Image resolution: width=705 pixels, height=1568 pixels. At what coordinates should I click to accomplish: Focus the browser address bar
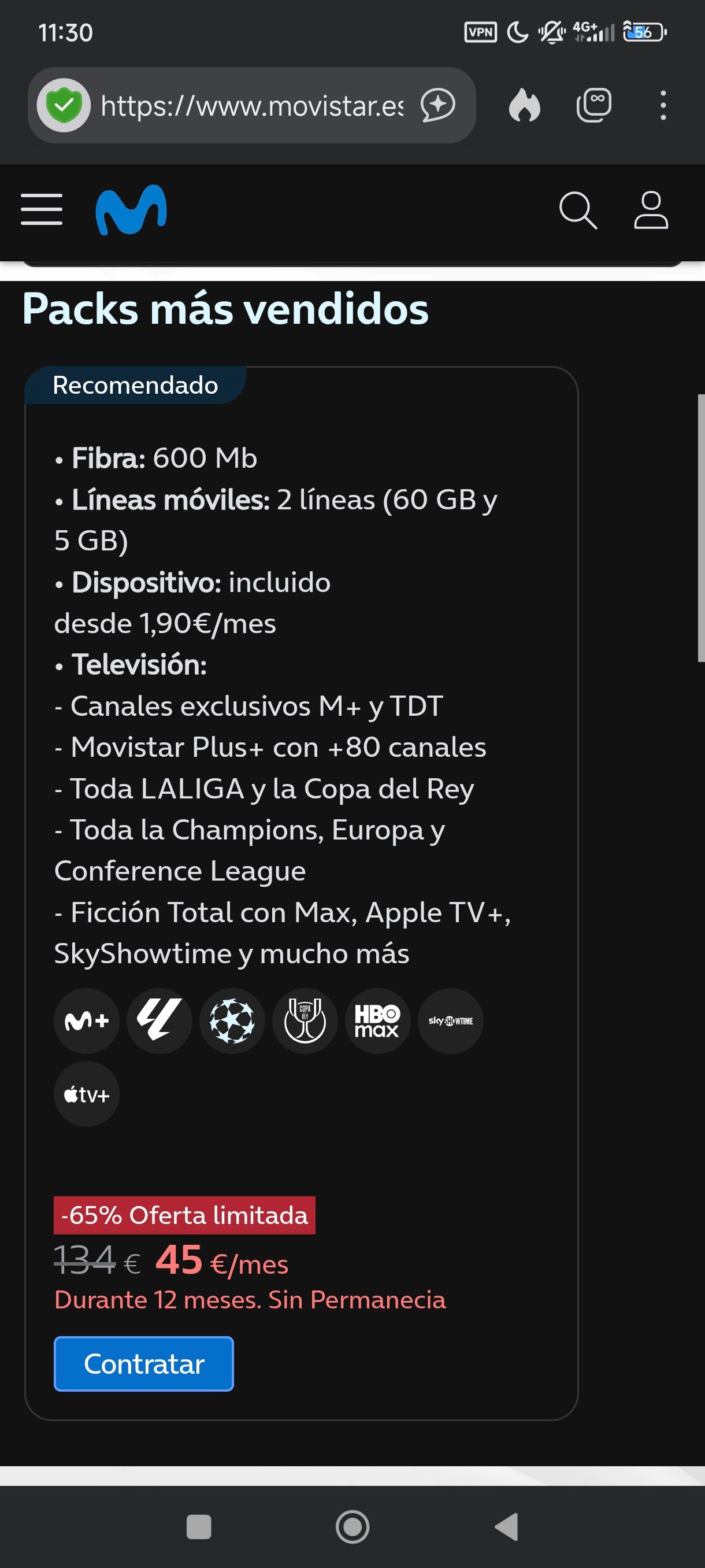(251, 106)
